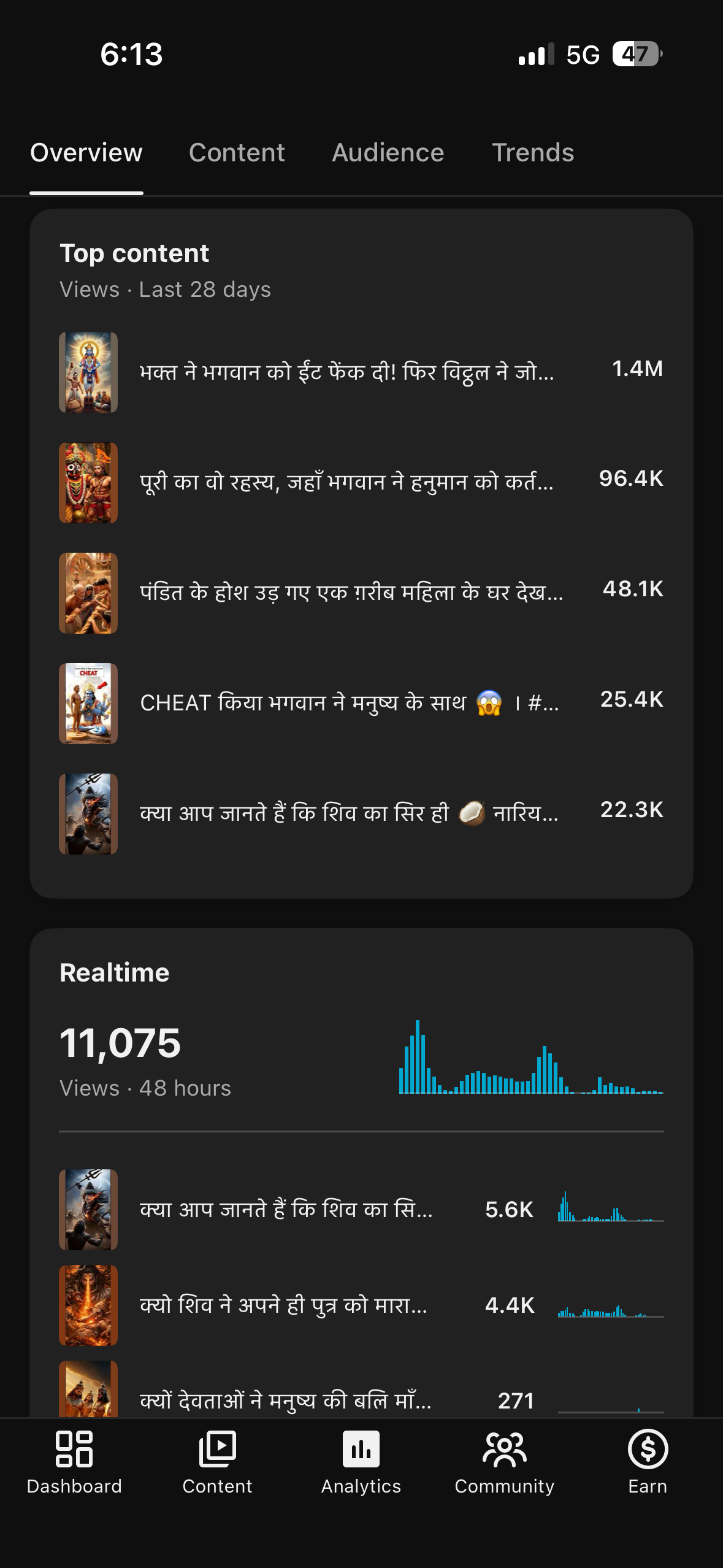
Task: View the video with 48.1K views
Action: [x=361, y=593]
